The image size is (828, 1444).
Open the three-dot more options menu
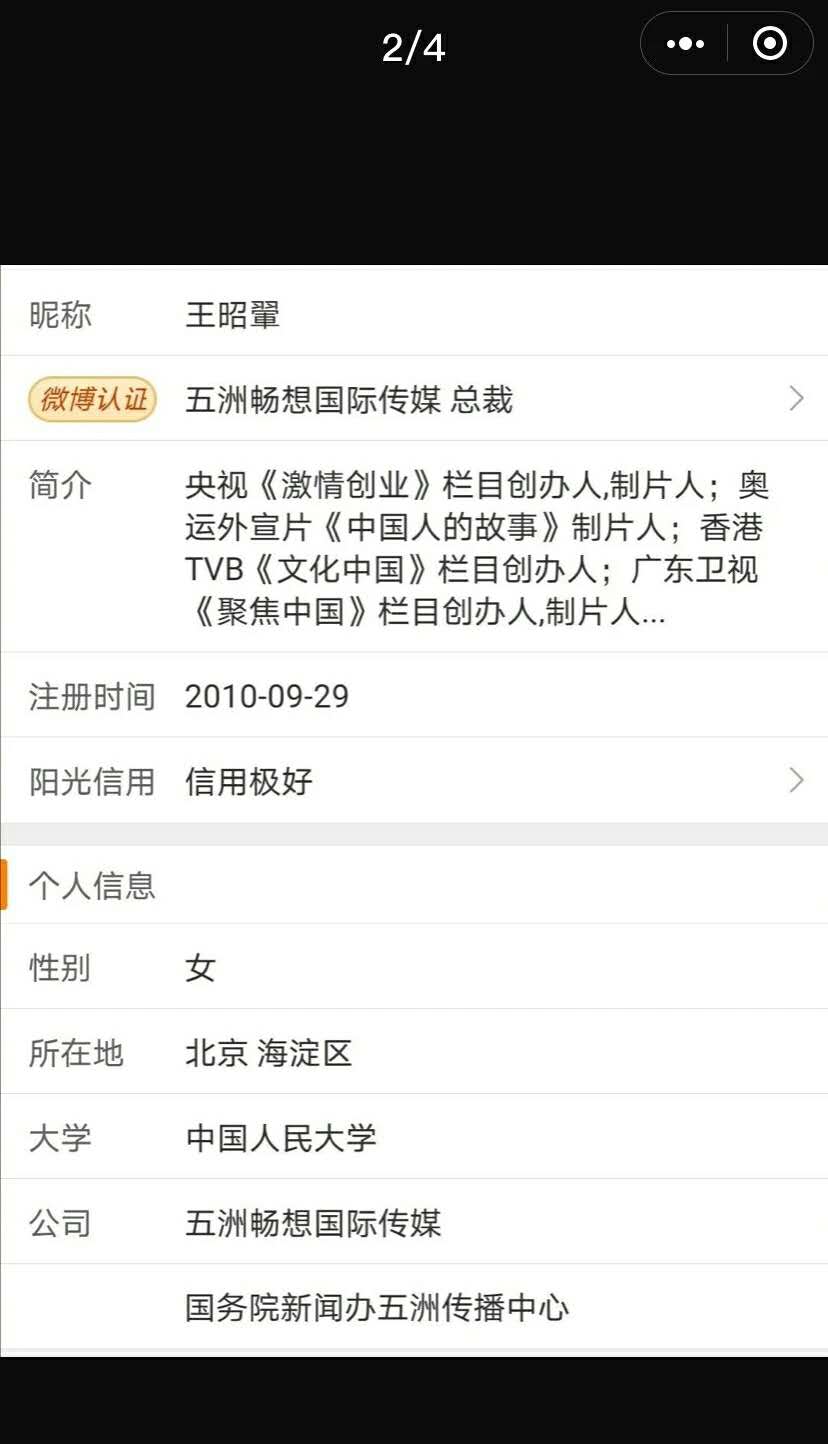click(685, 44)
